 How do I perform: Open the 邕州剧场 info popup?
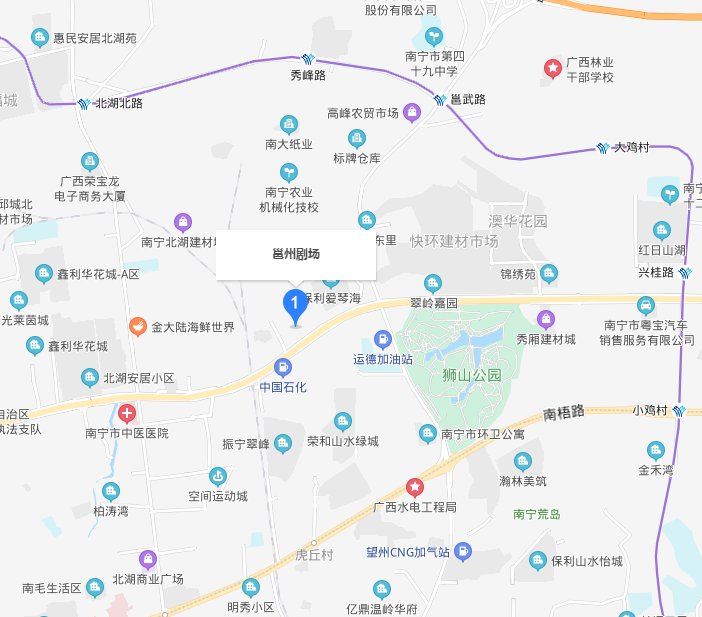pos(296,255)
